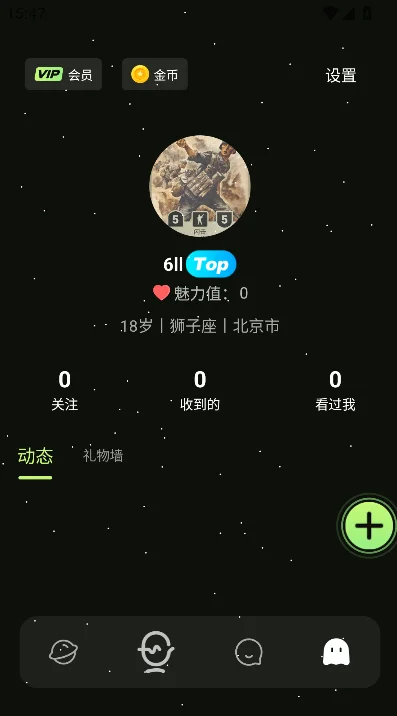Open the 金币 coins button
397x716 pixels.
155,74
